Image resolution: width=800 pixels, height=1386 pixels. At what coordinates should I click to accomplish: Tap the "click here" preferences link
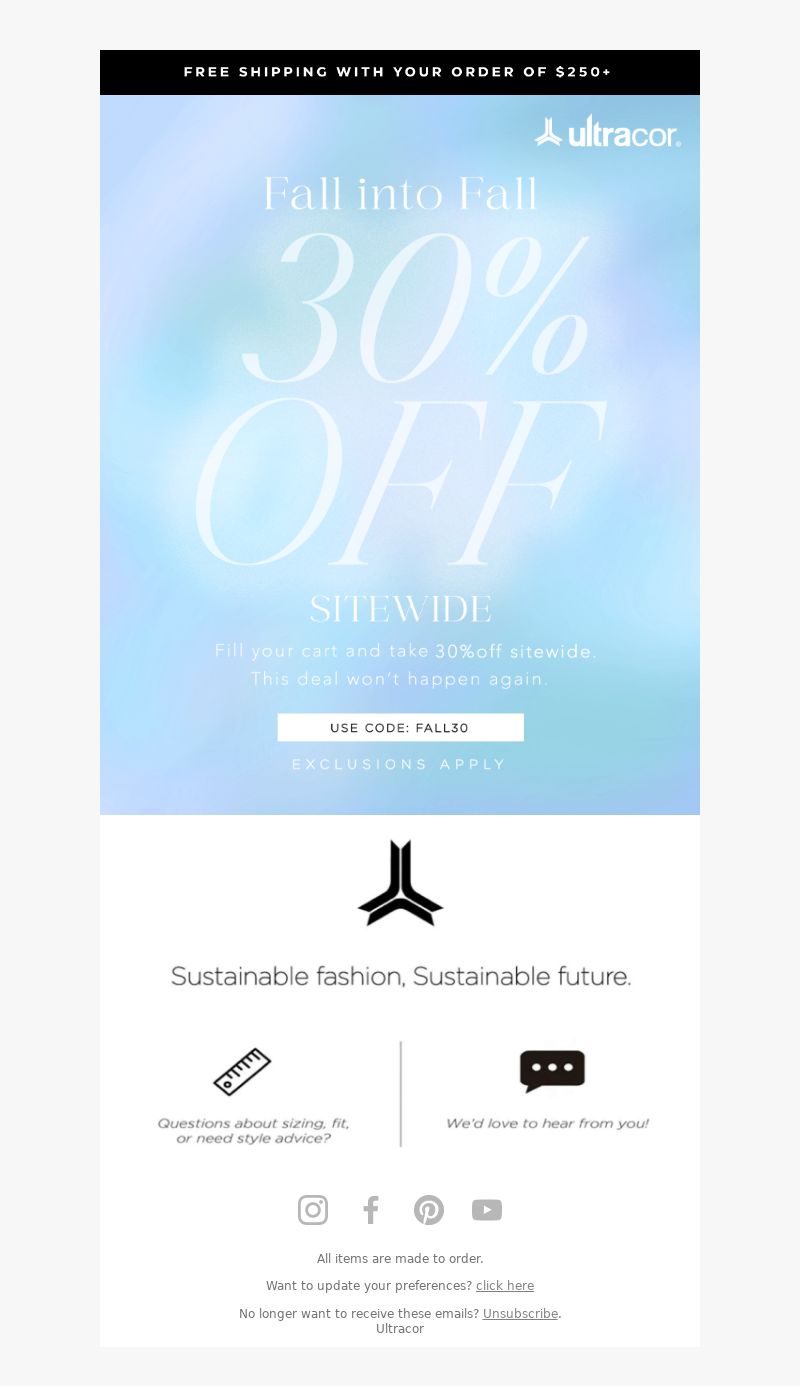(505, 1286)
